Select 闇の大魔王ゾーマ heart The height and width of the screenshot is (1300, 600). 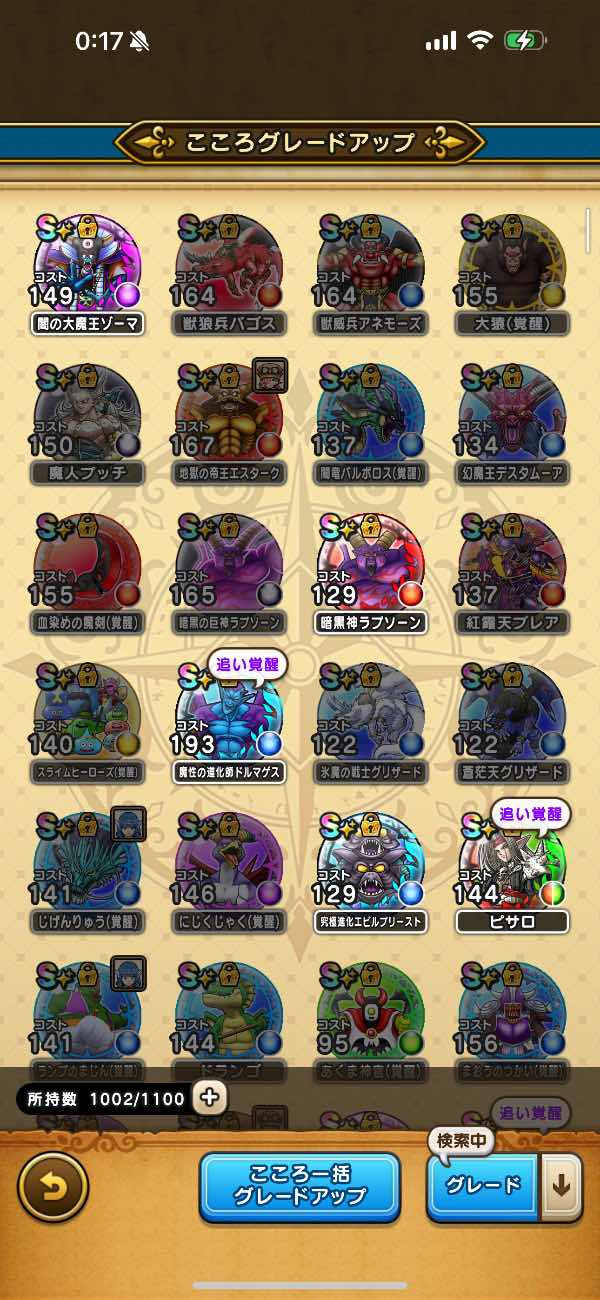pyautogui.click(x=88, y=265)
